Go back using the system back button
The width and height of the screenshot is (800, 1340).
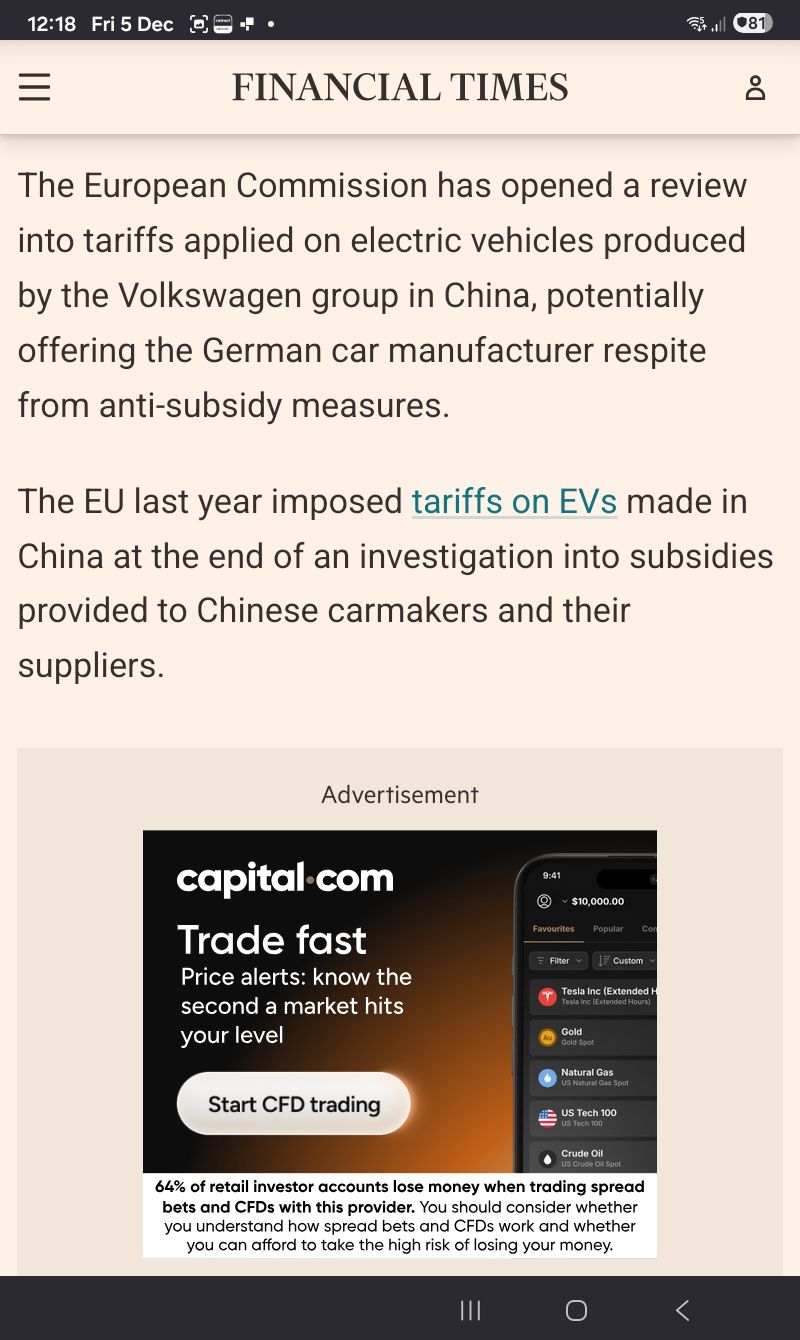tap(682, 1310)
